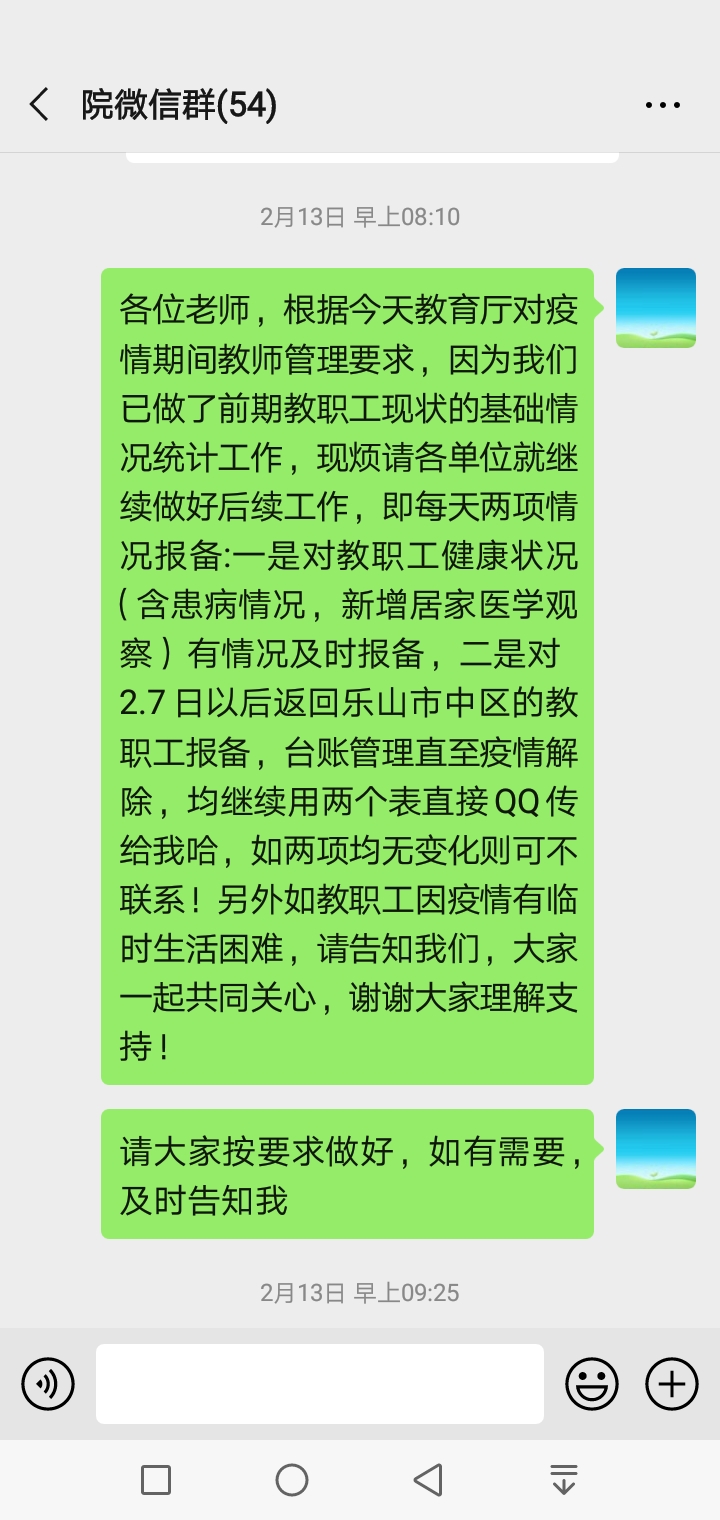Open recent apps with the square button
The width and height of the screenshot is (720, 1520).
(156, 1480)
